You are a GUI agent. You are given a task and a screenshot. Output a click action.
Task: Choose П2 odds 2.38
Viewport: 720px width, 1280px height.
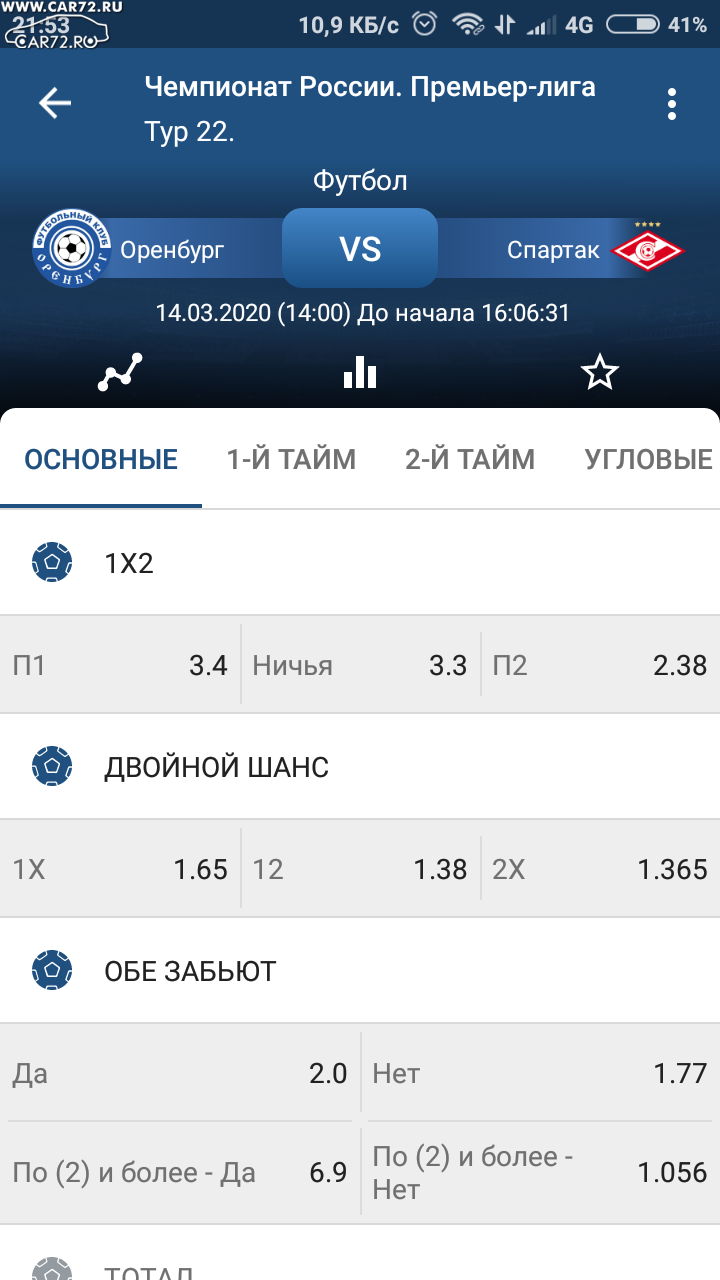(x=600, y=665)
